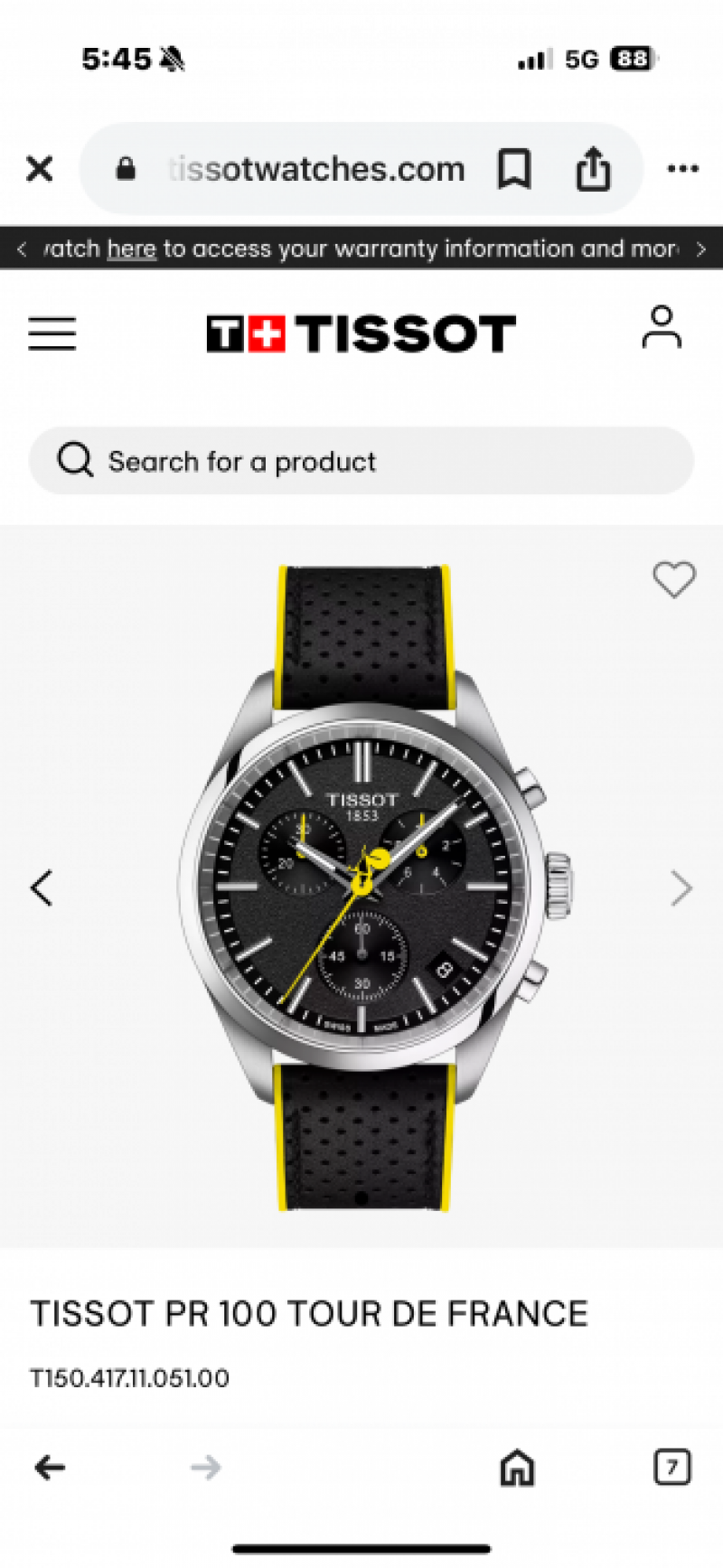Open the tab switcher showing 7 tabs
The width and height of the screenshot is (723, 1568).
tap(671, 1468)
